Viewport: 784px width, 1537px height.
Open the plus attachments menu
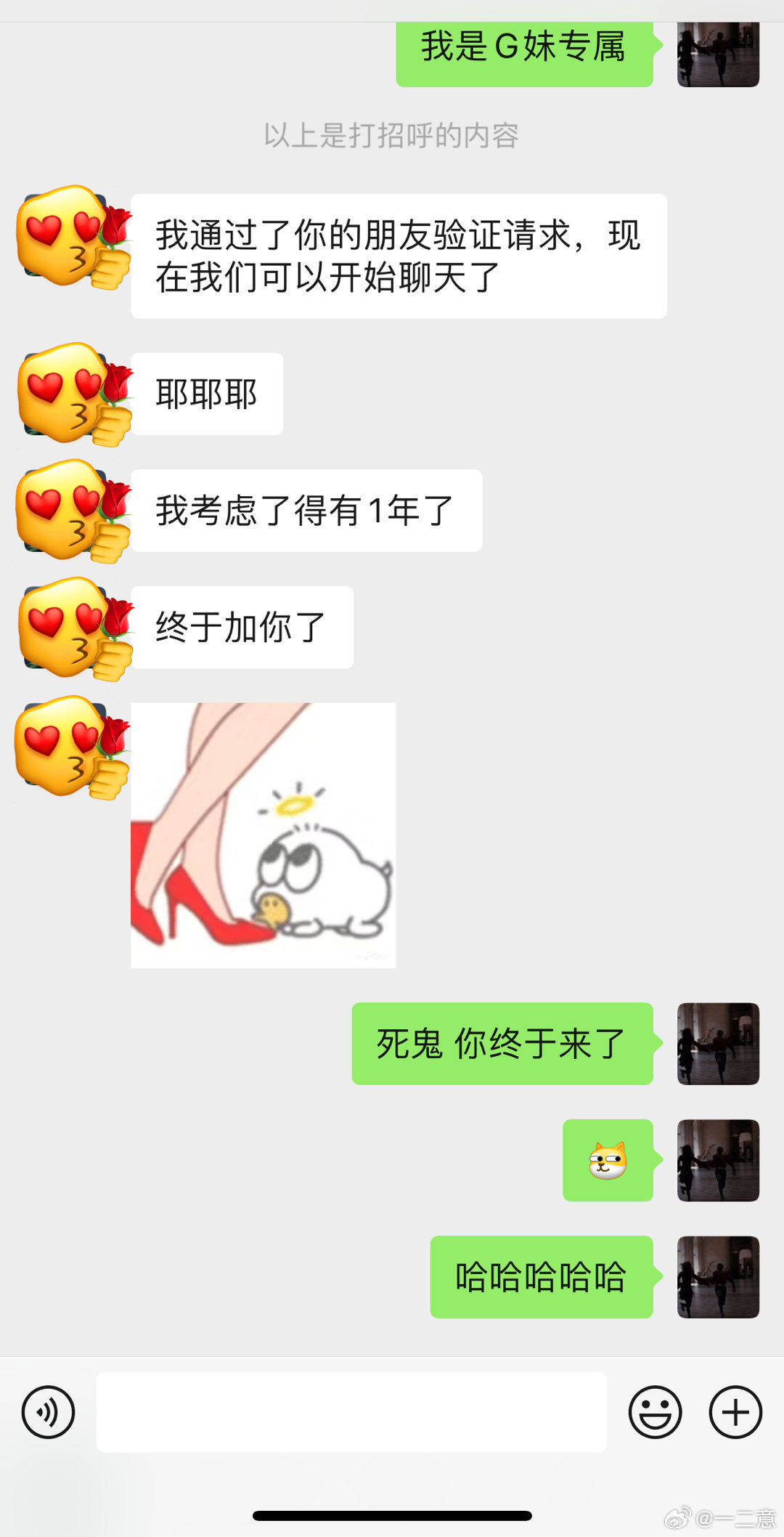pos(735,1412)
